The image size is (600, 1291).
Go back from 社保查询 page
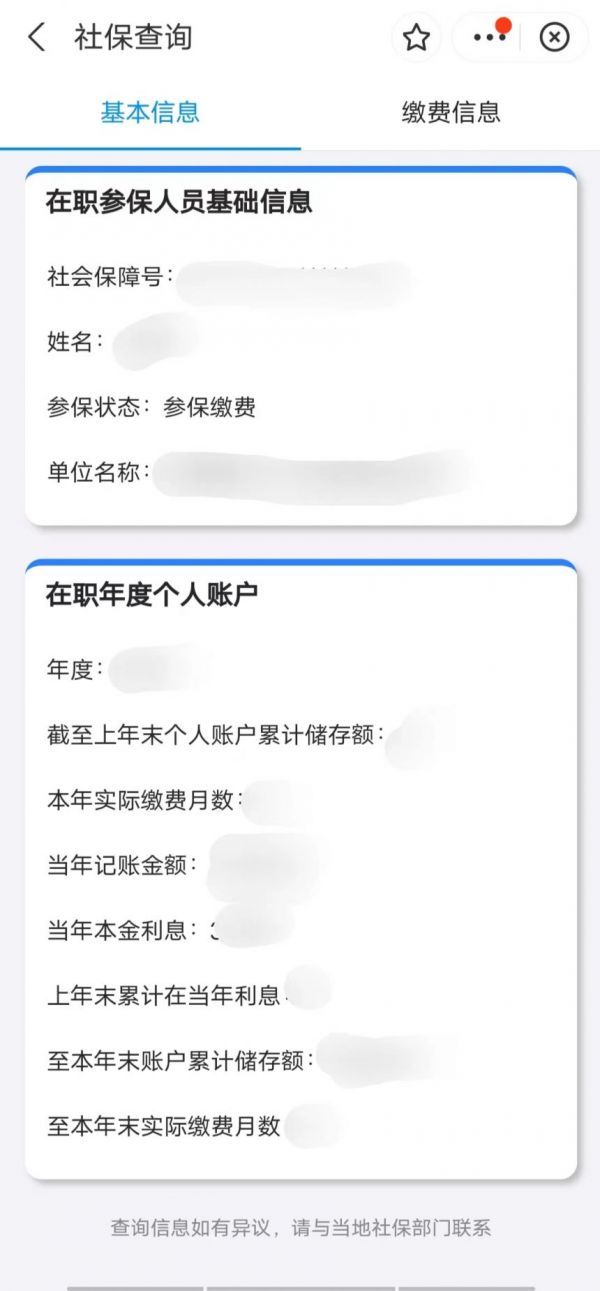click(x=37, y=38)
